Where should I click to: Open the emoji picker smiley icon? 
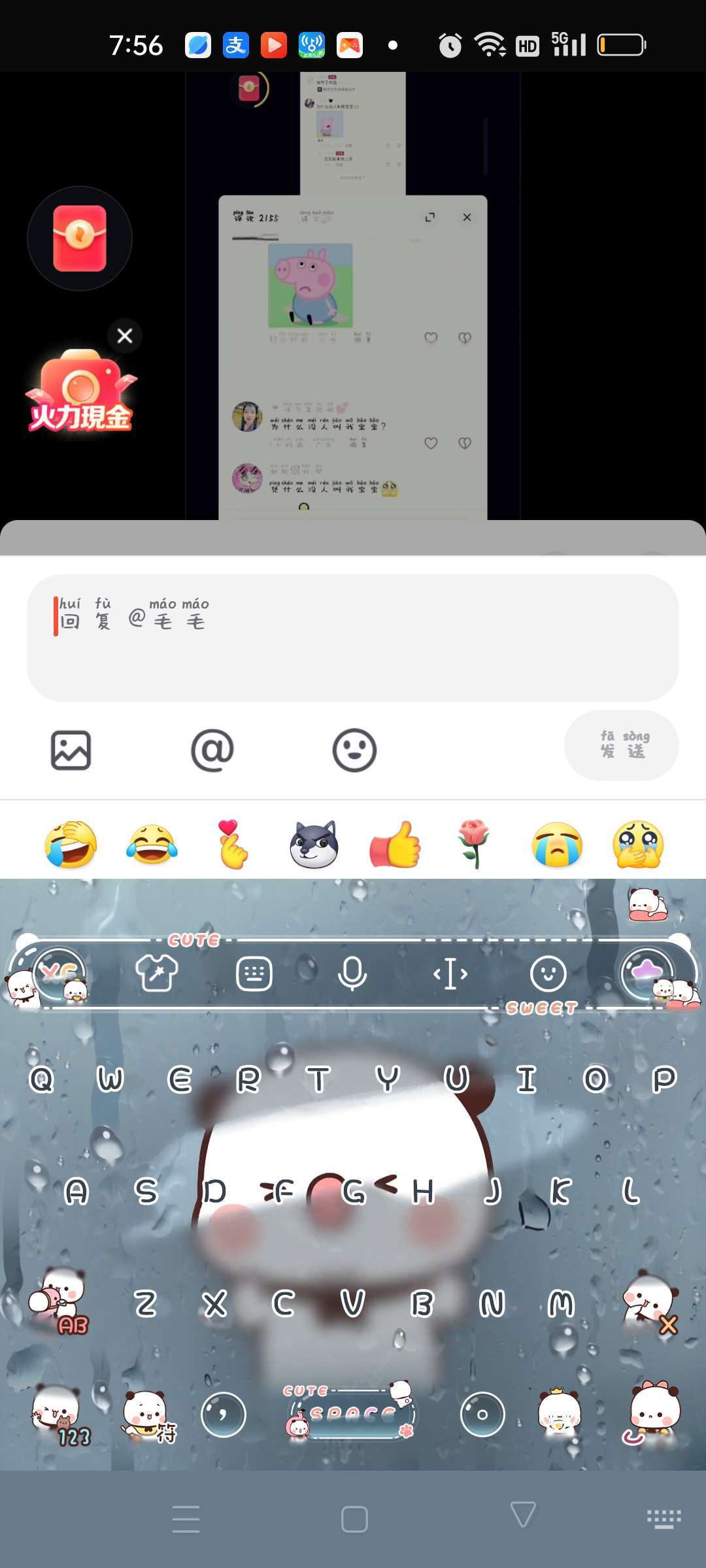coord(354,750)
